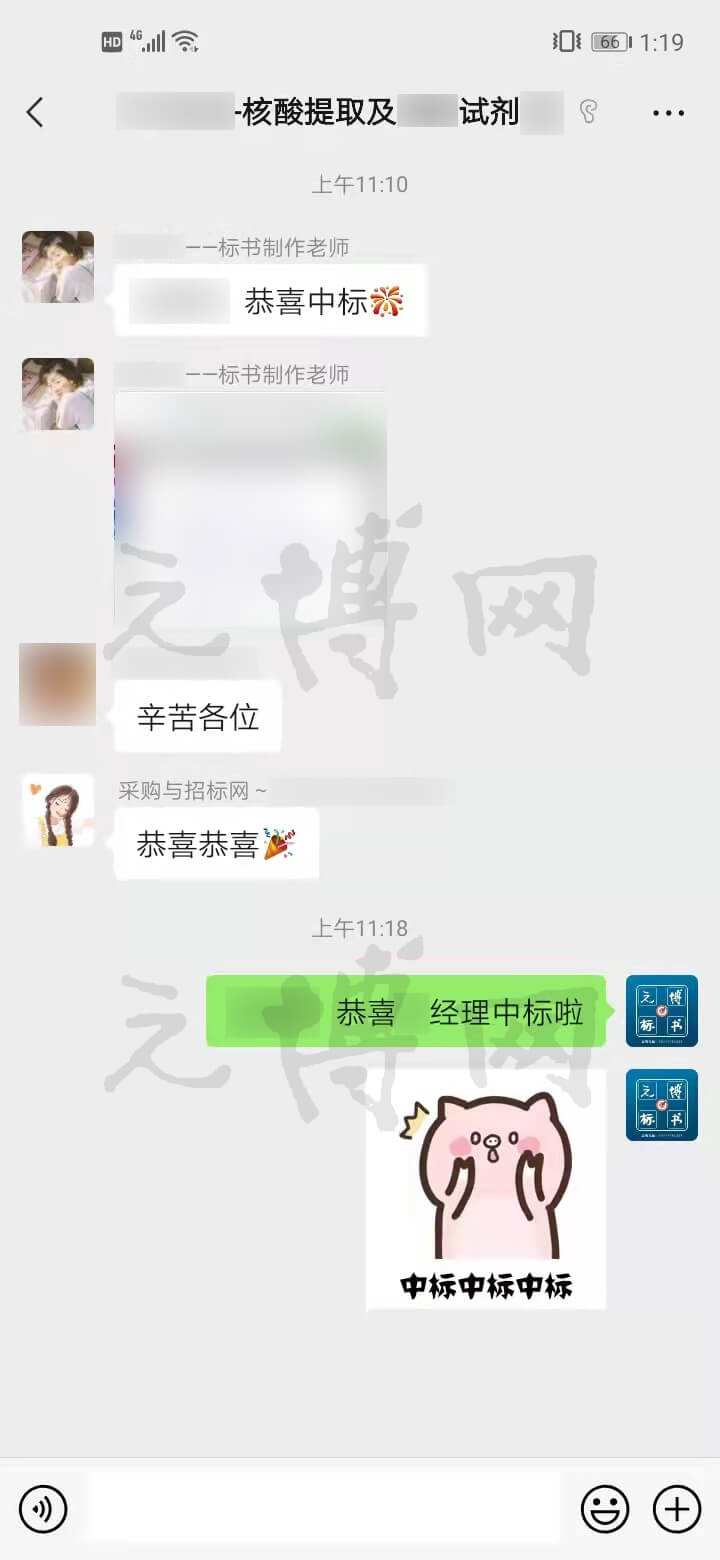The image size is (720, 1560).
Task: Tap the avatar beside 恭喜中标 message
Action: [x=58, y=267]
